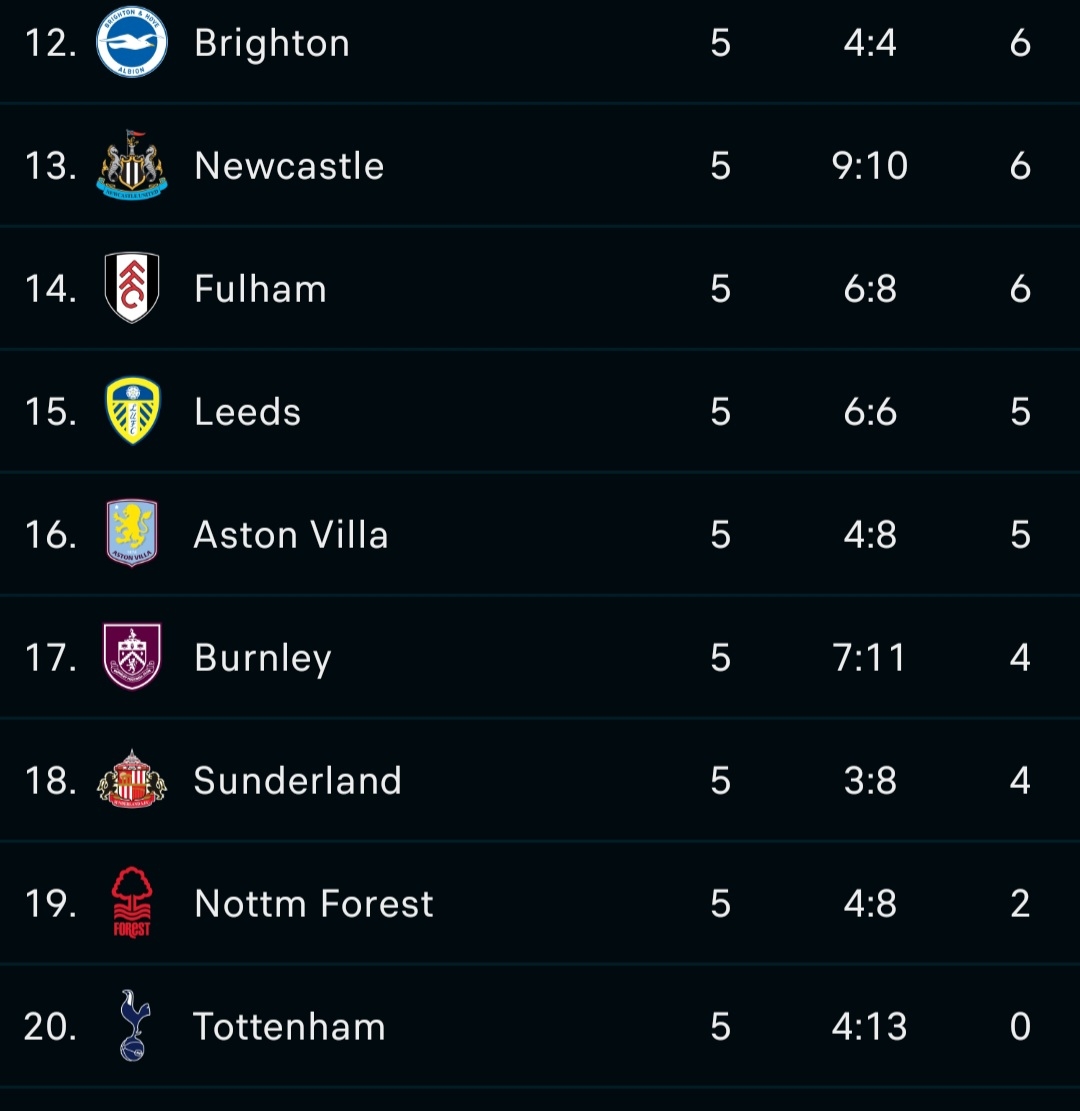Open Fulham's team page
Viewport: 1080px width, 1111px height.
click(x=260, y=289)
